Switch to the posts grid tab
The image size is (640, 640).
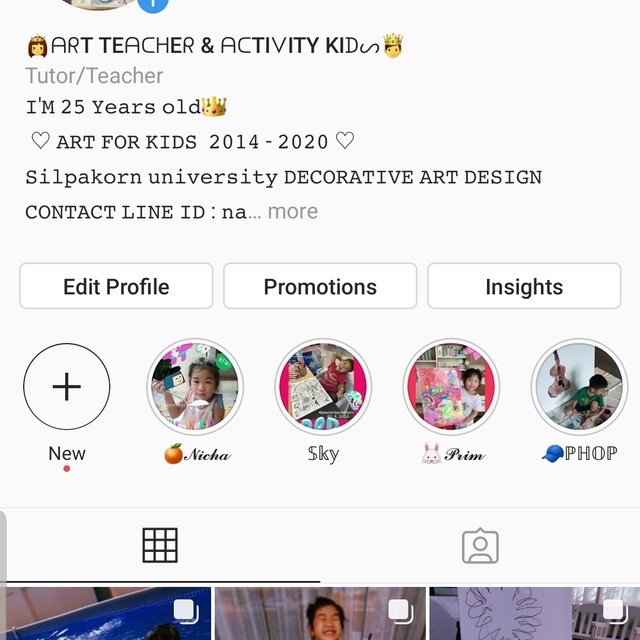pyautogui.click(x=160, y=546)
